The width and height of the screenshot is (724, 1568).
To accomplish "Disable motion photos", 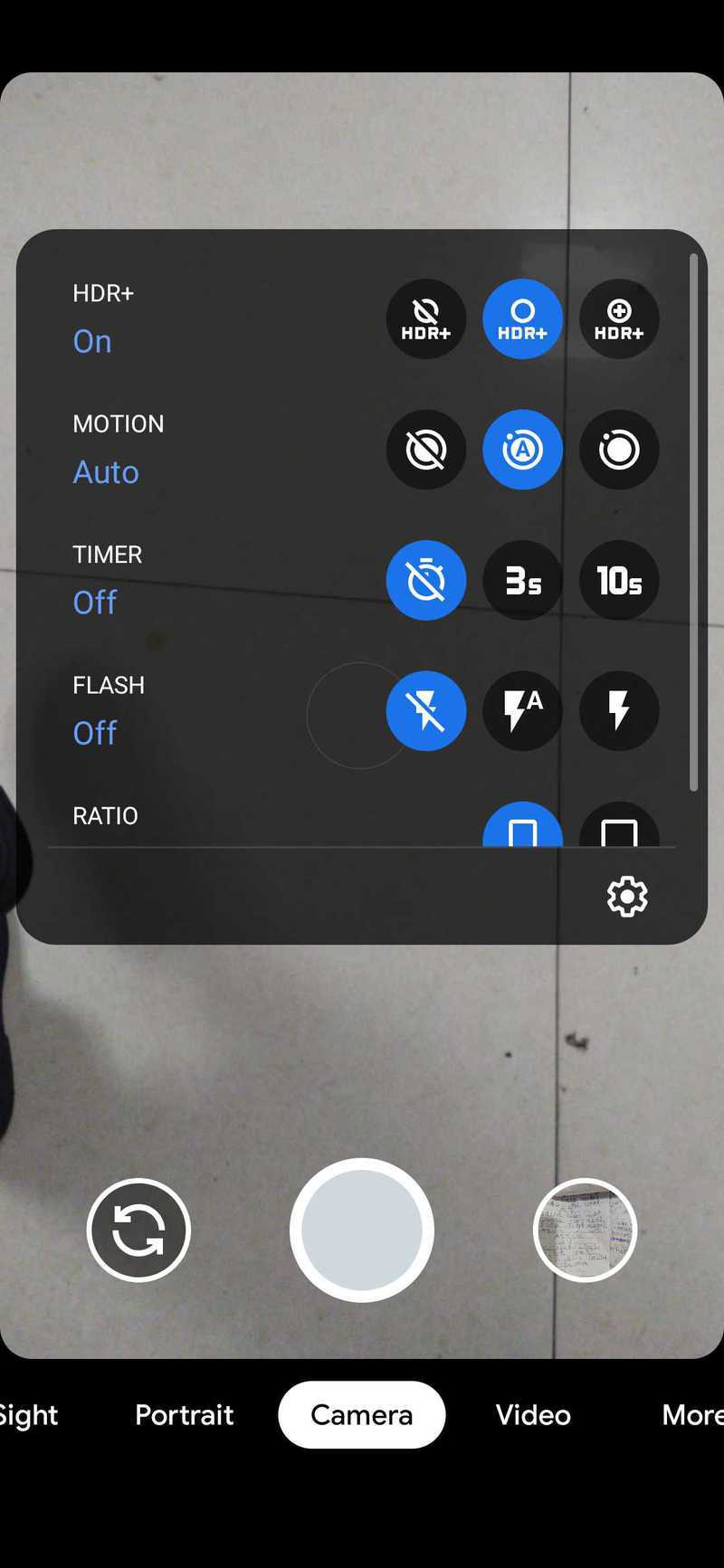I will 426,450.
